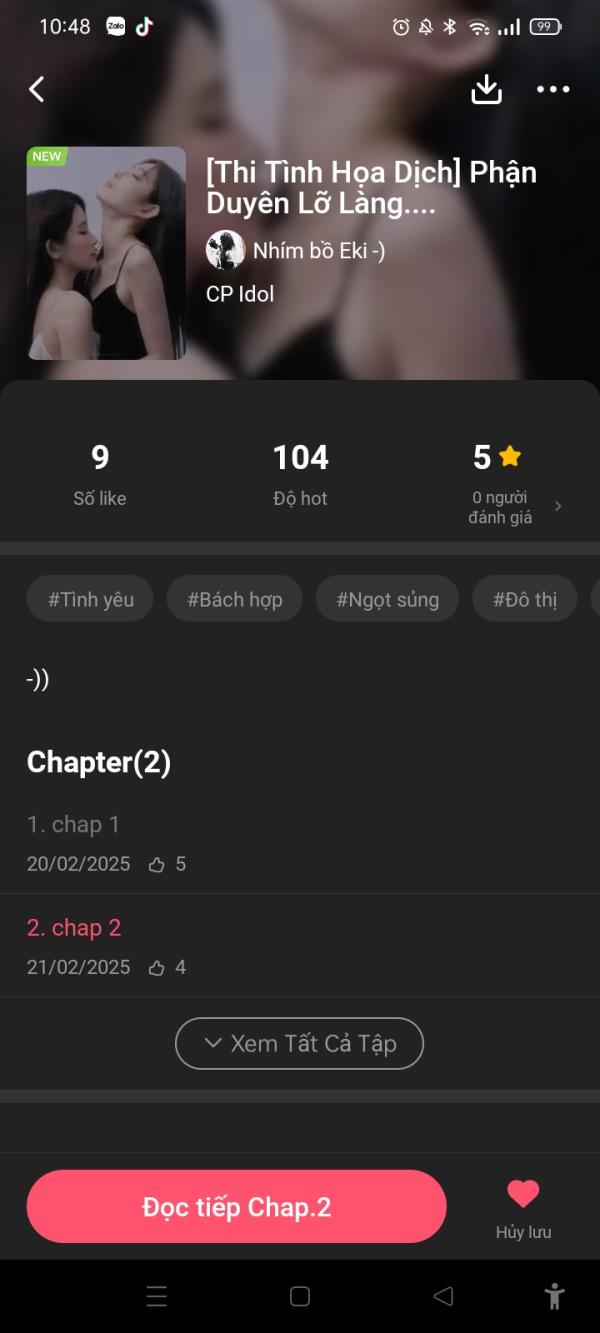The image size is (600, 1333).
Task: Open the three-dot overflow menu
Action: (x=553, y=89)
